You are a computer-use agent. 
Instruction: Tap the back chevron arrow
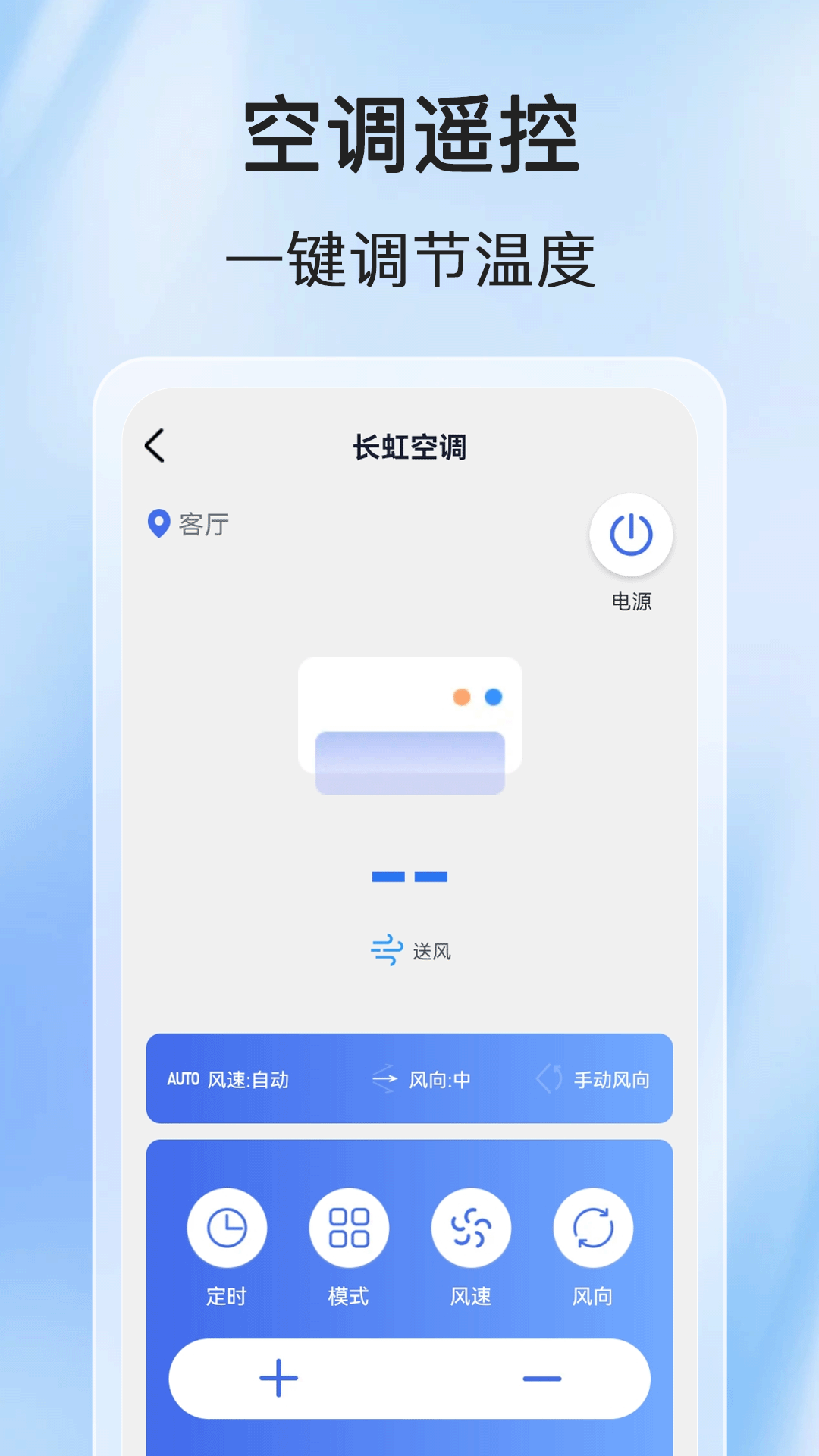155,447
